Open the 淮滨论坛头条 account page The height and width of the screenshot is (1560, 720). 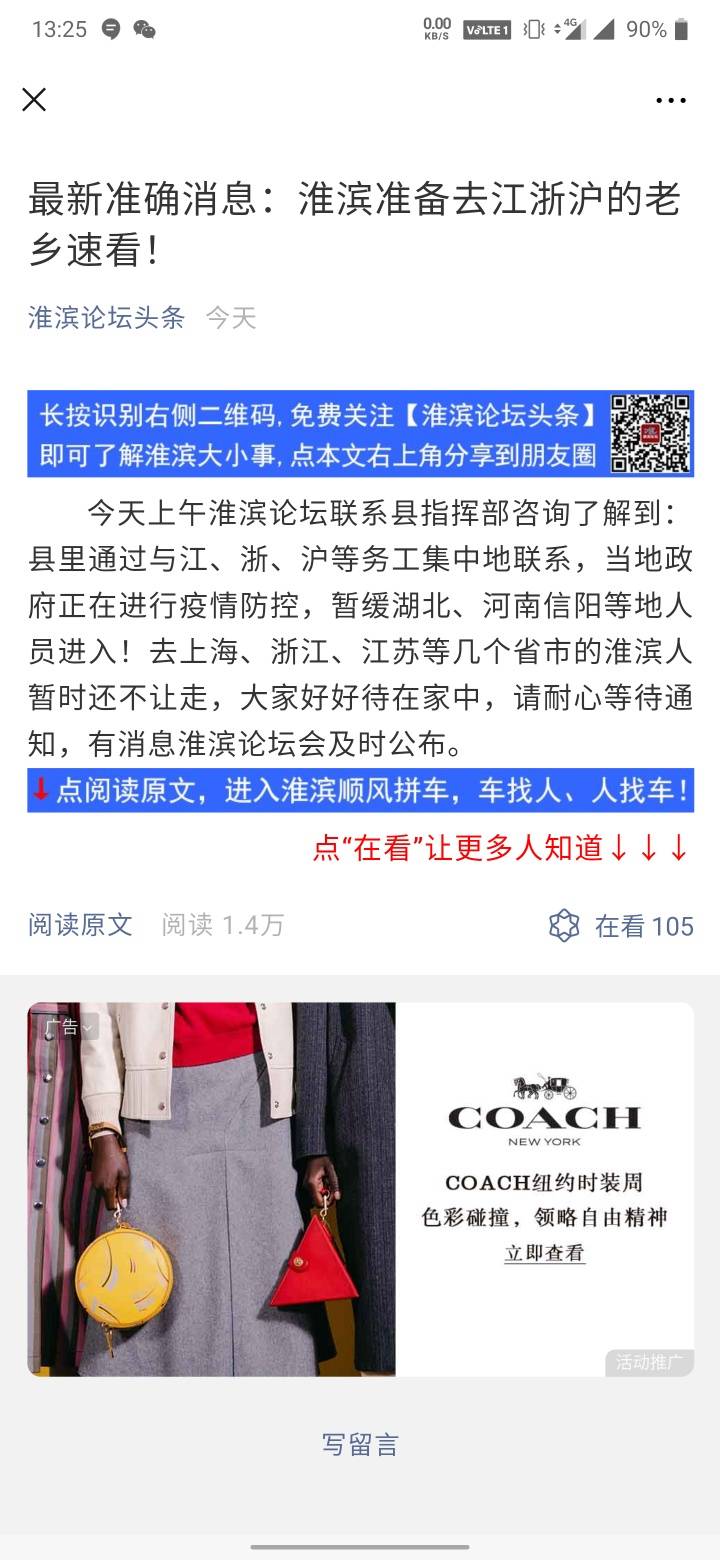click(x=107, y=318)
